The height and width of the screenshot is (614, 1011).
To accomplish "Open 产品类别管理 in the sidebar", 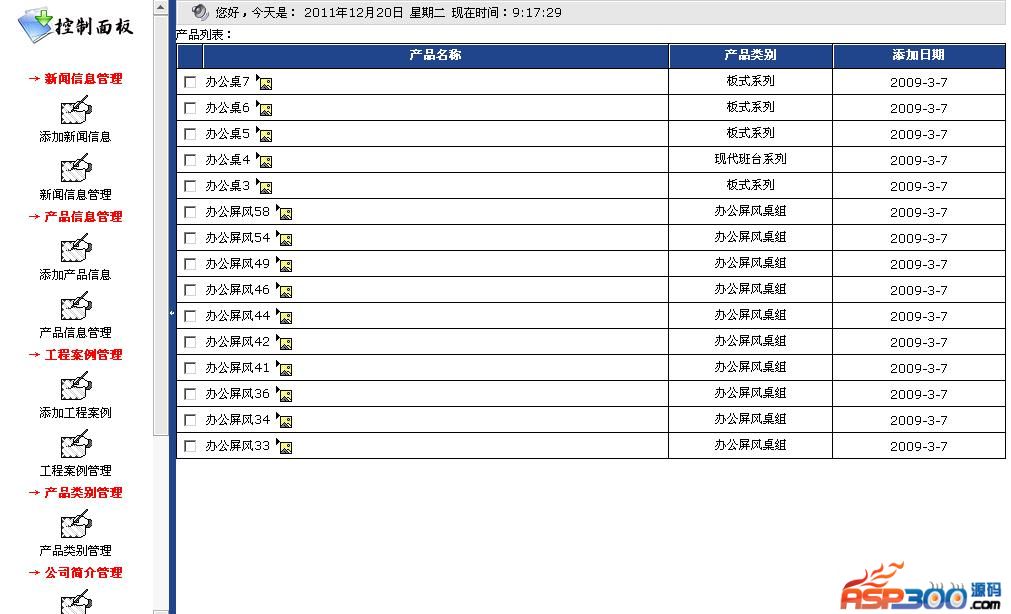I will coord(75,550).
